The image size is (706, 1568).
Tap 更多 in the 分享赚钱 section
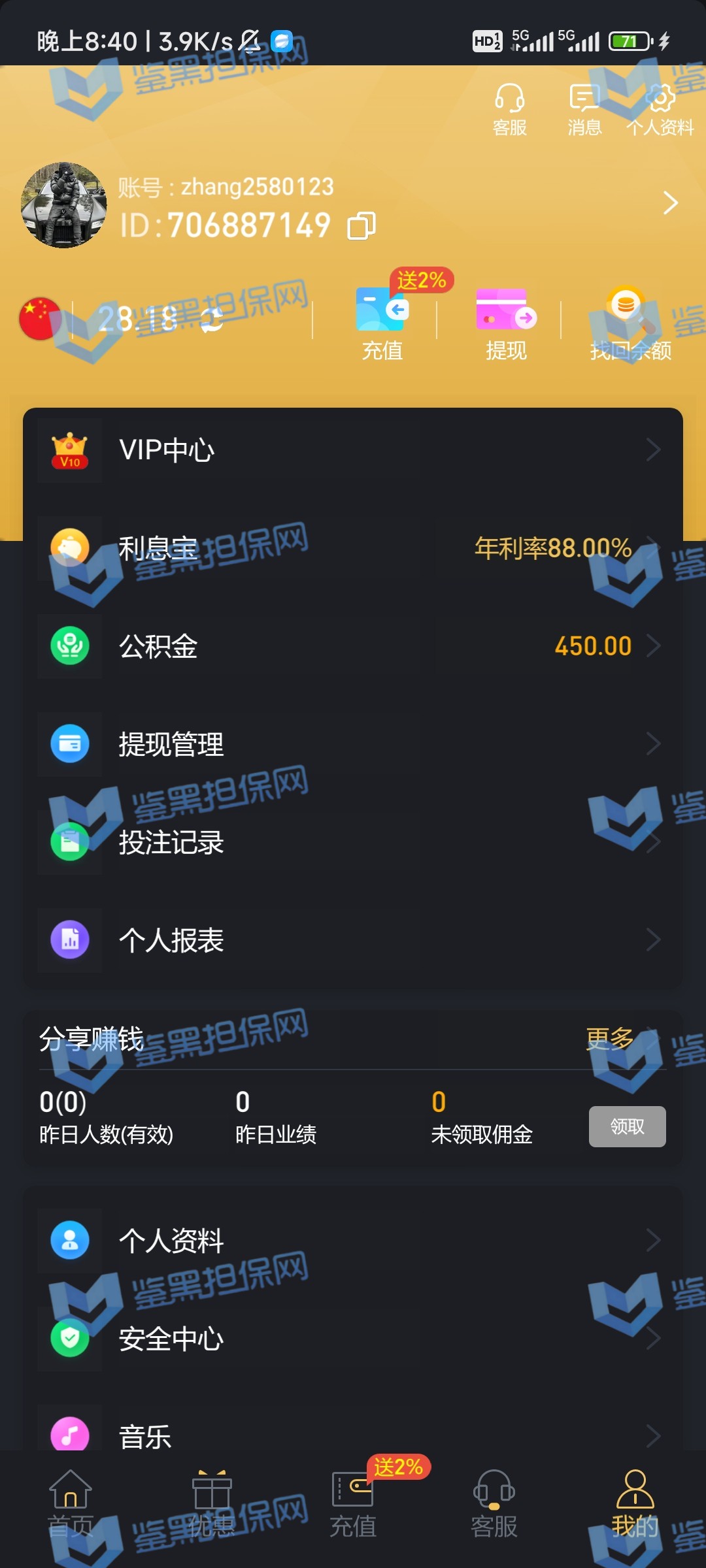coord(611,1038)
